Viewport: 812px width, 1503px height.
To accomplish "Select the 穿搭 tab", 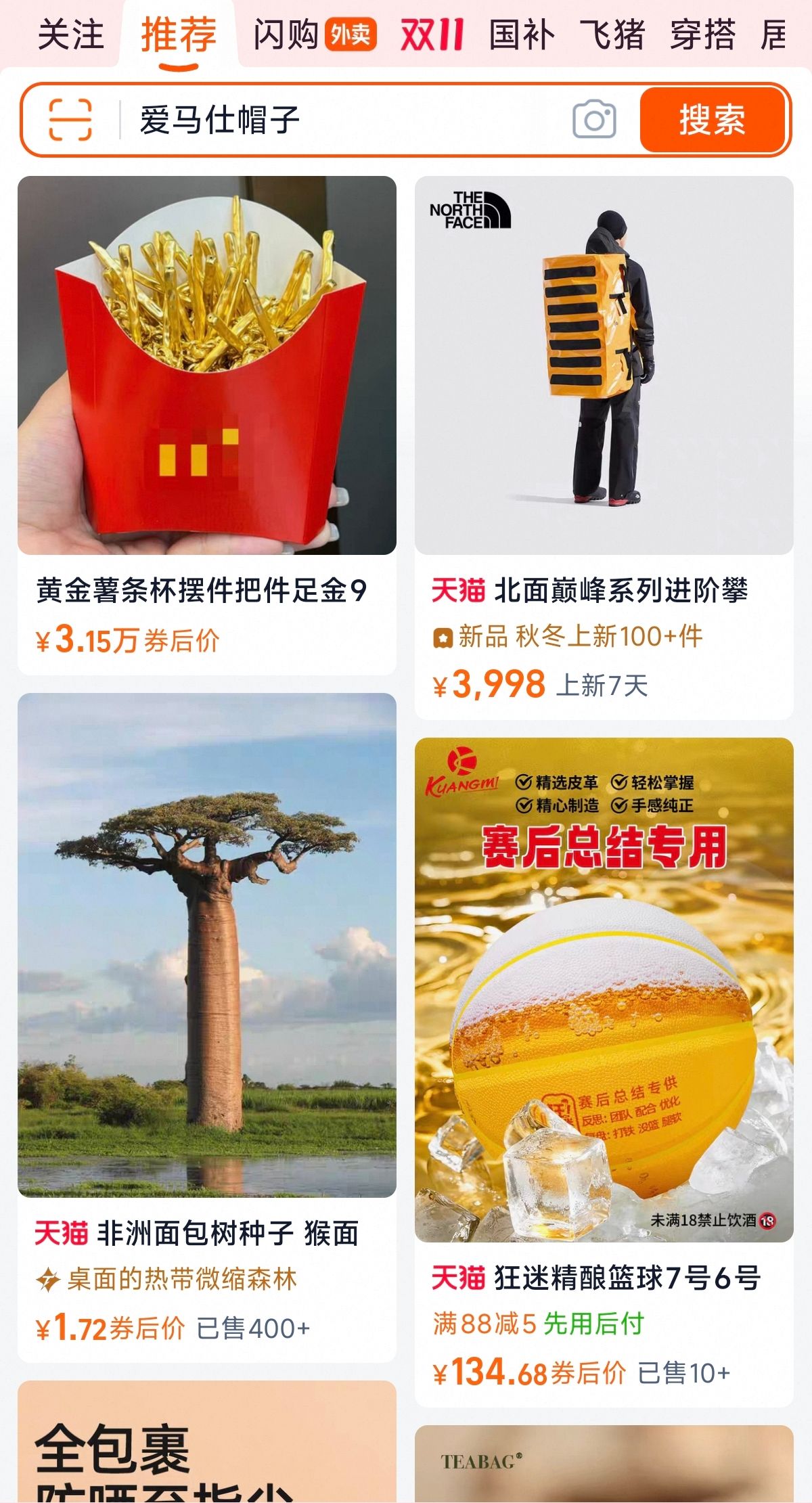I will click(702, 35).
